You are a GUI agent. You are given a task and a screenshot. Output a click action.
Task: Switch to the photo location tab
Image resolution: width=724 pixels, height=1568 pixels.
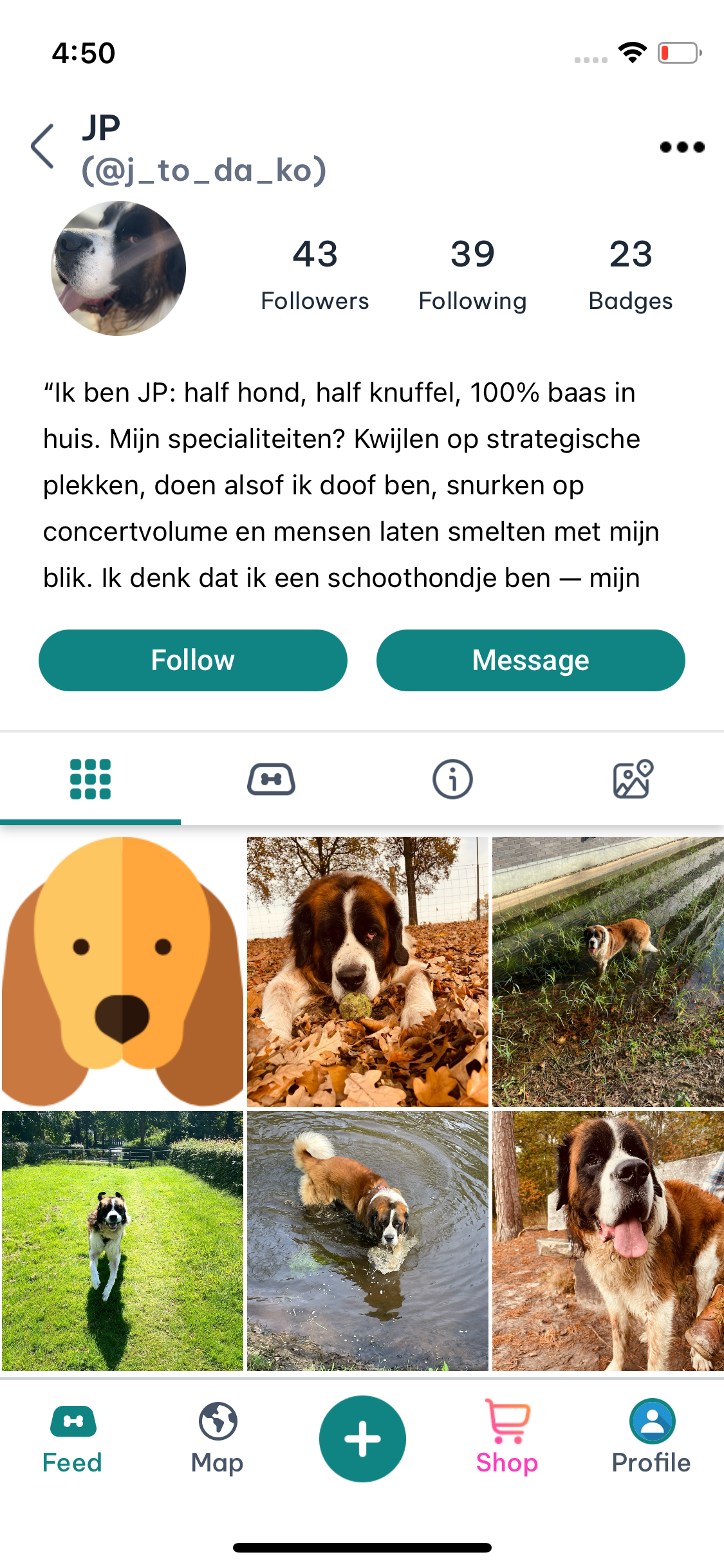pos(633,779)
